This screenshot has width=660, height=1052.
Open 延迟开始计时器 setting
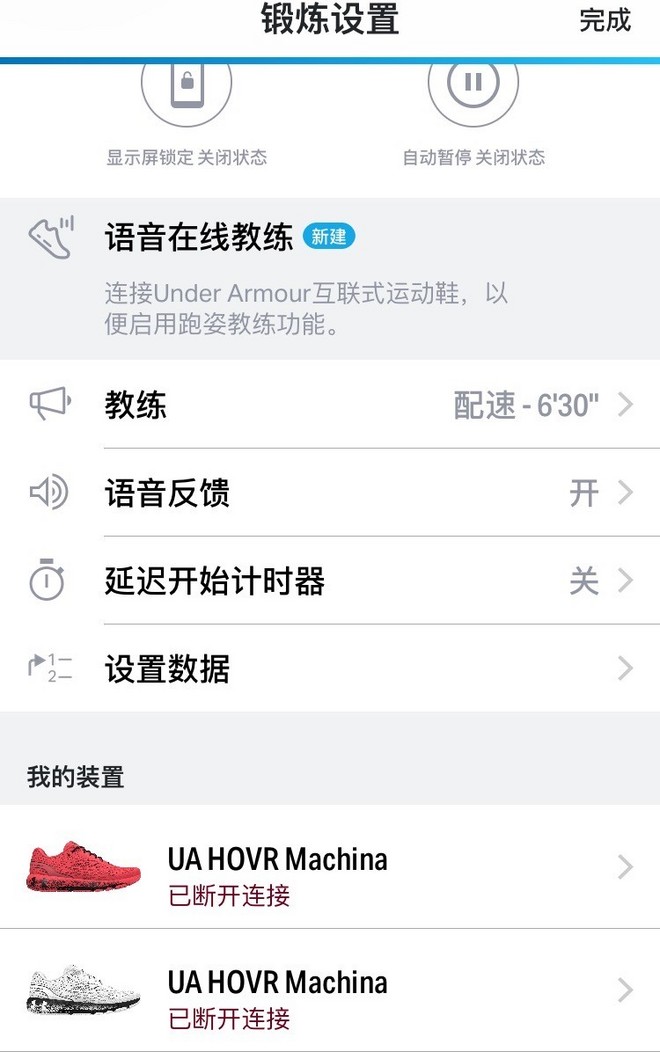click(x=330, y=581)
